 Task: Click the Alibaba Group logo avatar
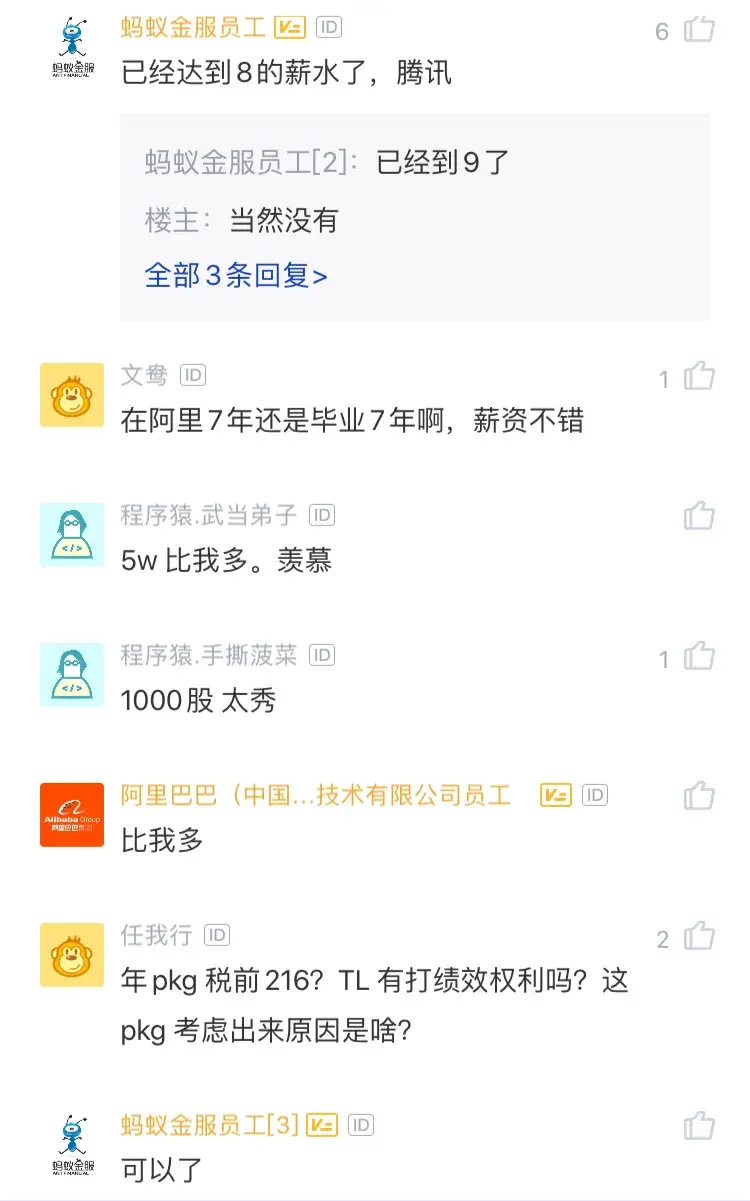(x=71, y=815)
